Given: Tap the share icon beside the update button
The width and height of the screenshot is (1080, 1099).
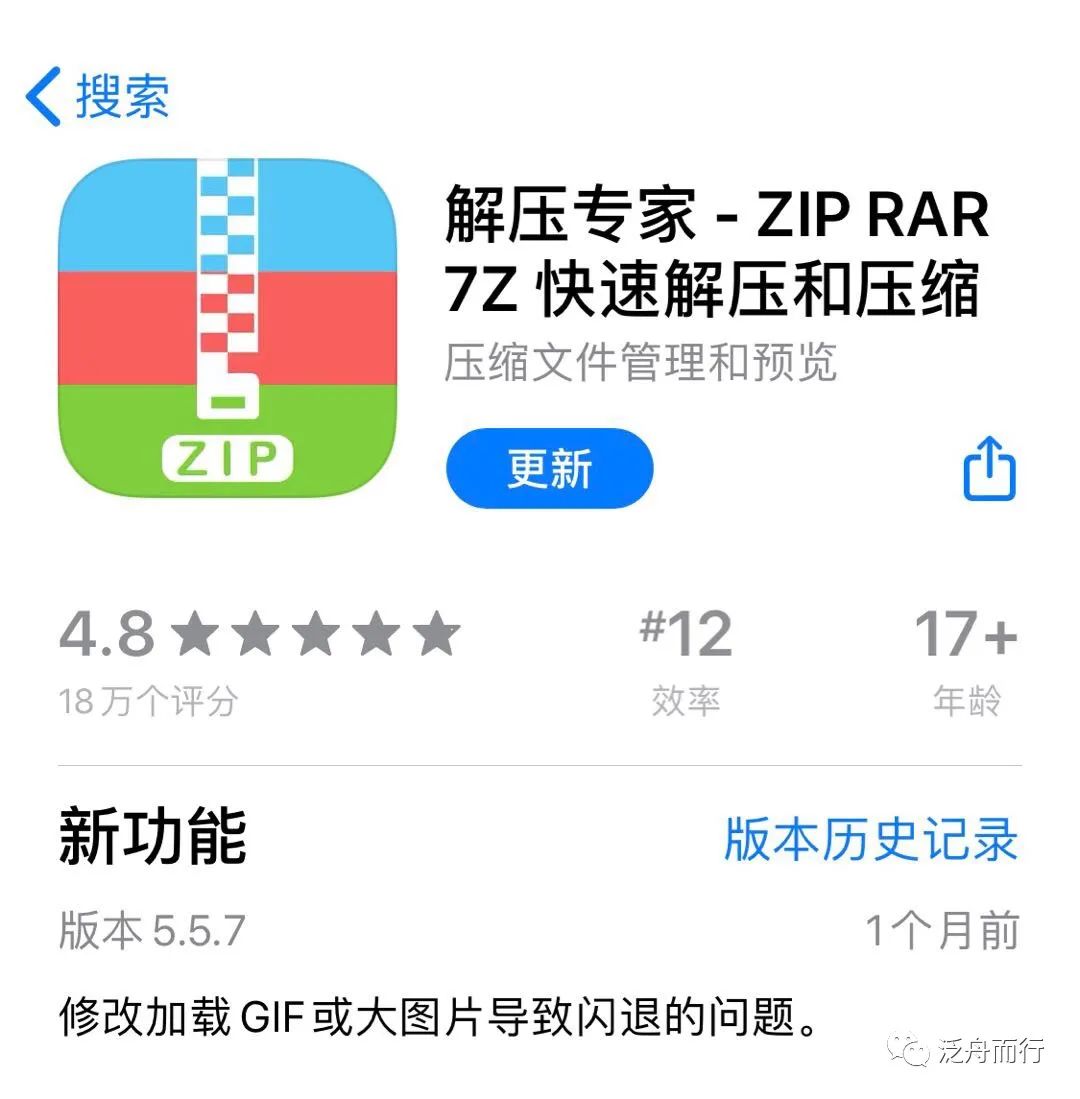Looking at the screenshot, I should [x=988, y=468].
